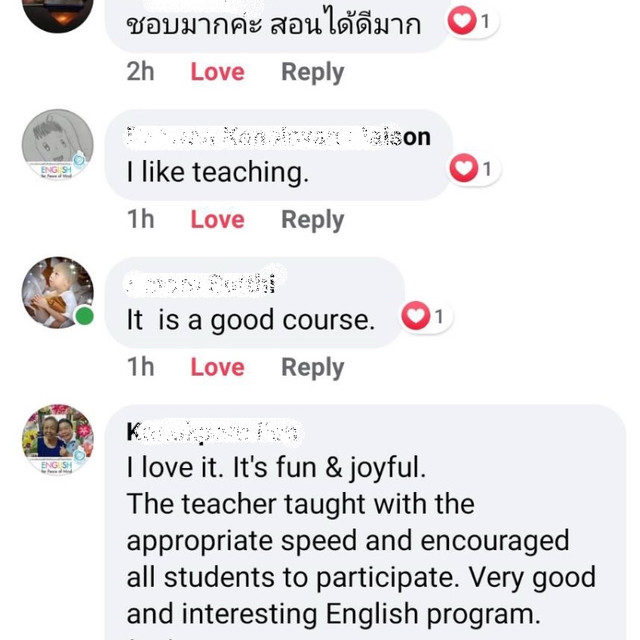Open profile picture of 'It is a good course.' commenter
This screenshot has height=640, width=640.
point(57,293)
